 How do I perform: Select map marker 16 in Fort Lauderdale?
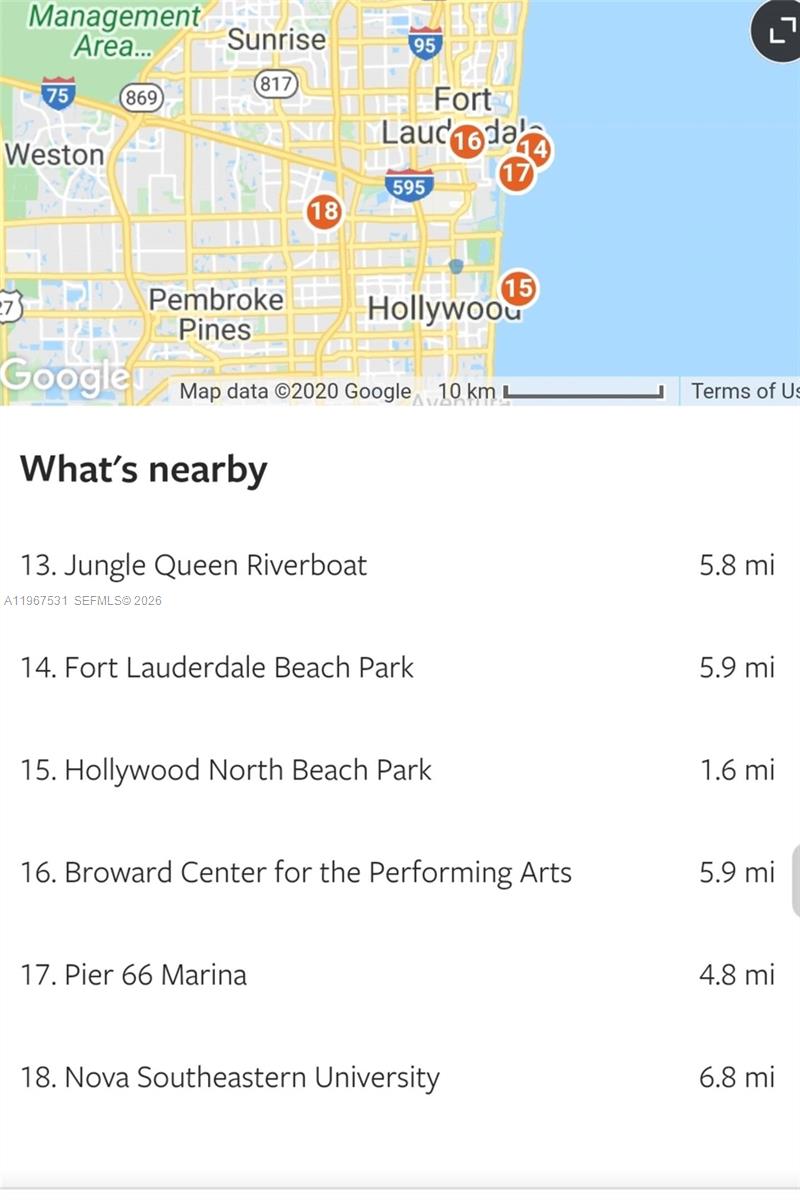click(467, 141)
